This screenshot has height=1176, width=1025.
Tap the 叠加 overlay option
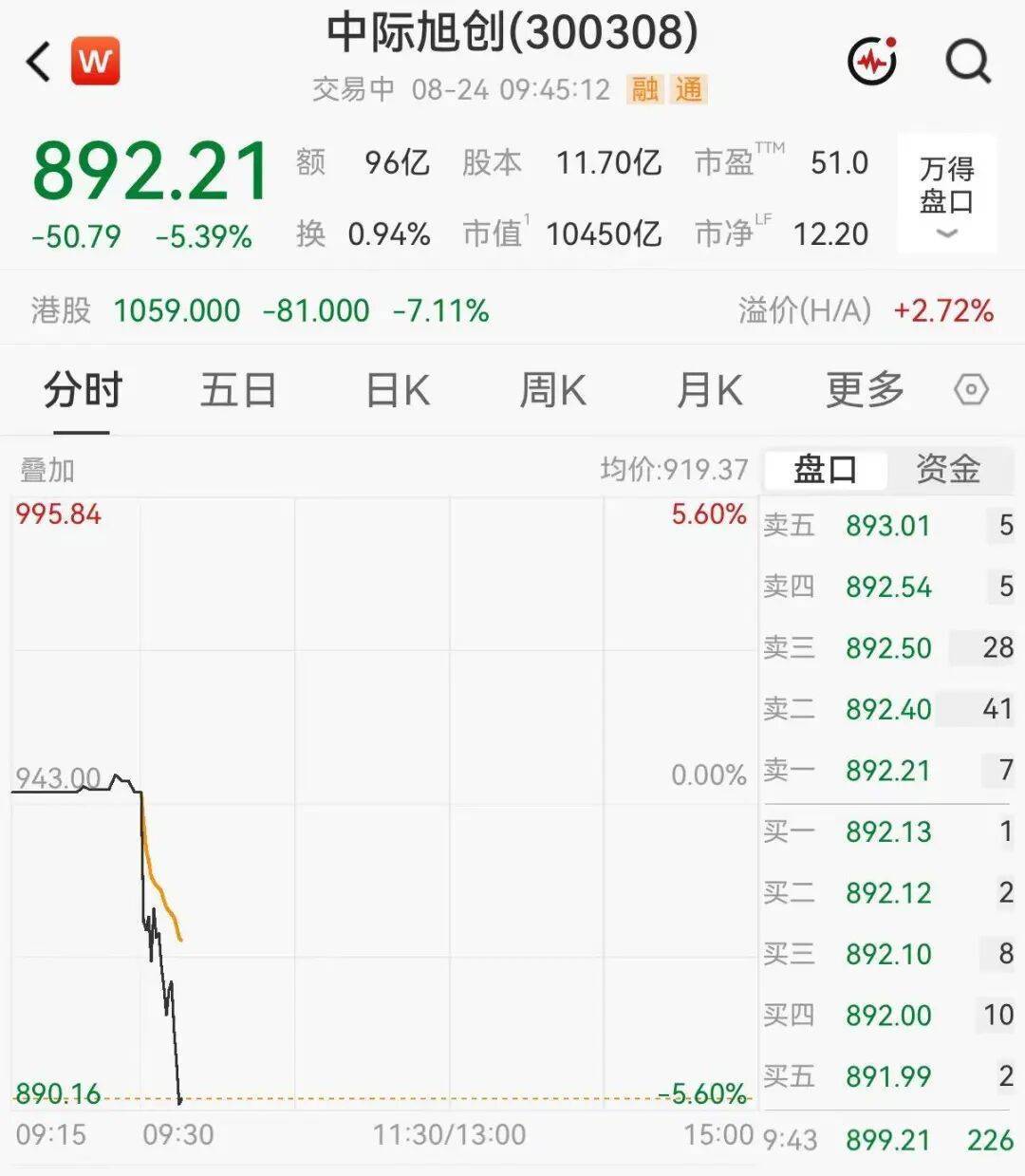pyautogui.click(x=47, y=470)
